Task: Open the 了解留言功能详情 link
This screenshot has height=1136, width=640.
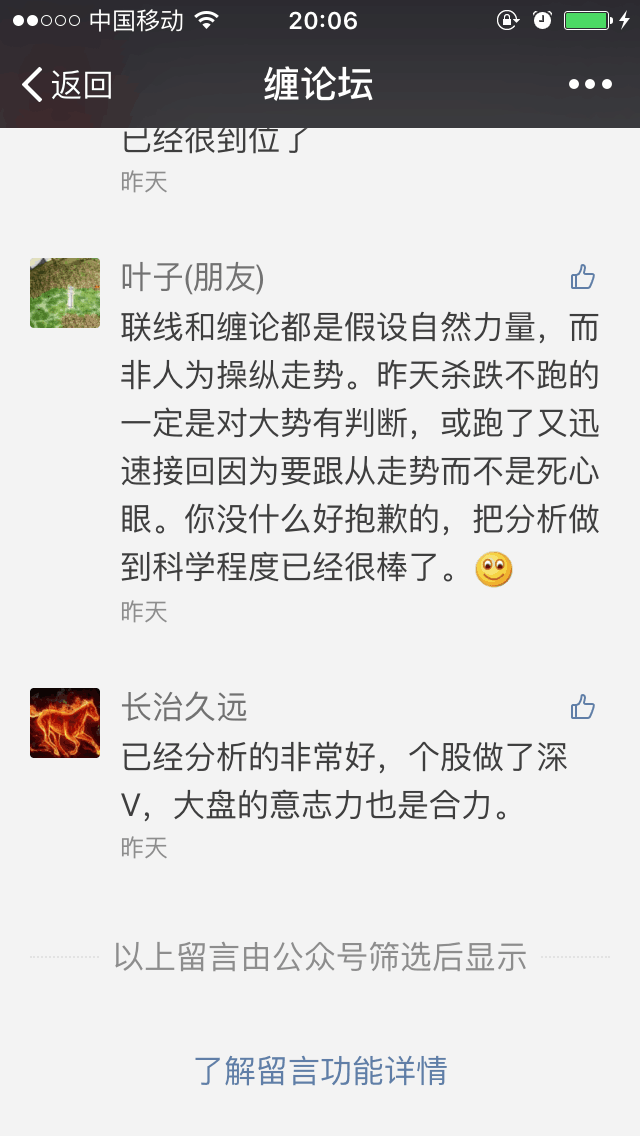Action: point(320,1071)
